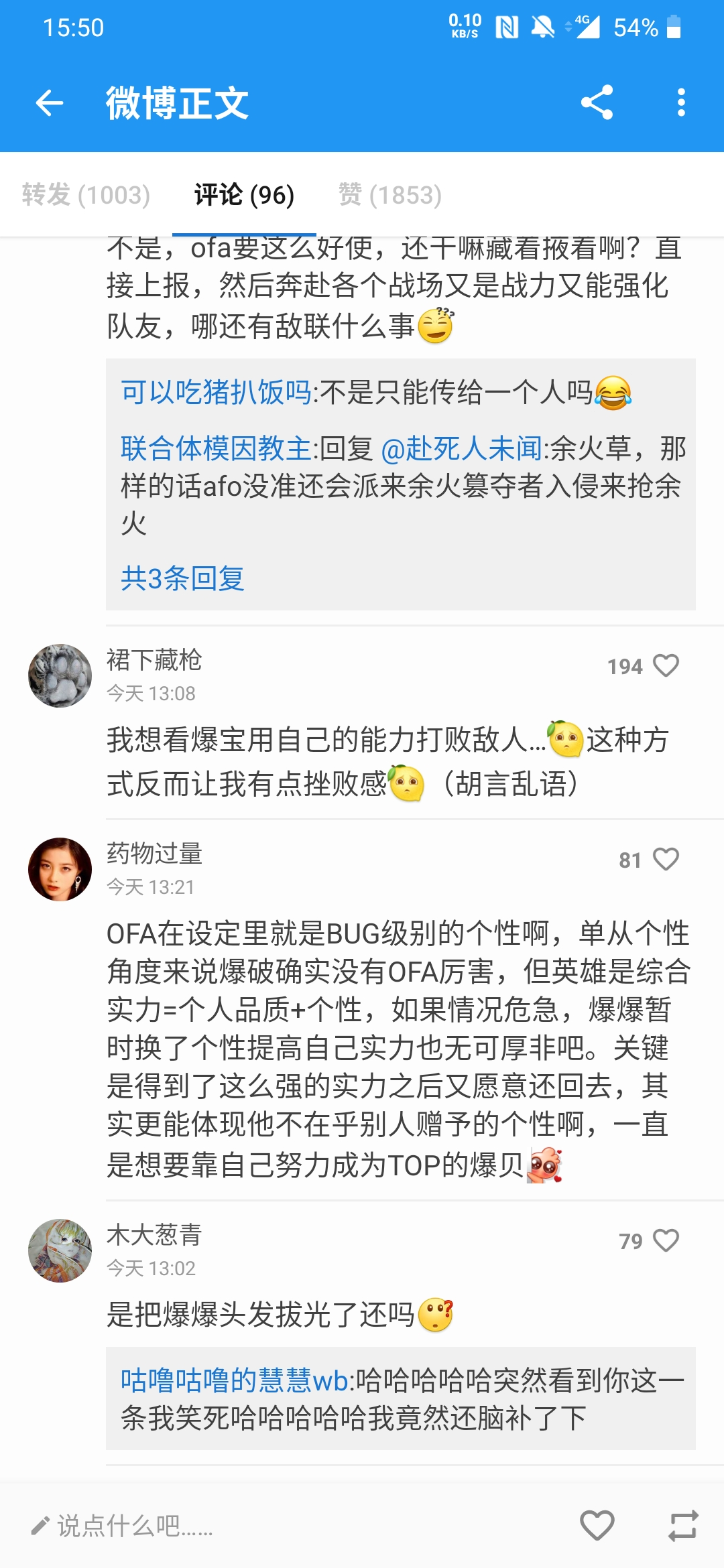
Task: Like 药物过量's comment
Action: (666, 859)
